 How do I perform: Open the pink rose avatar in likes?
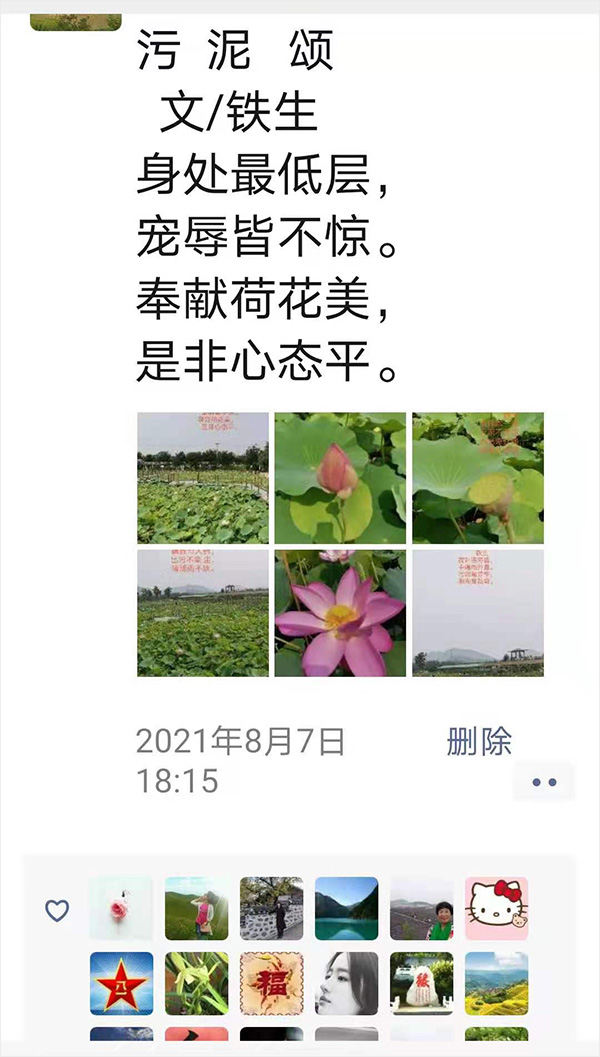pyautogui.click(x=122, y=908)
